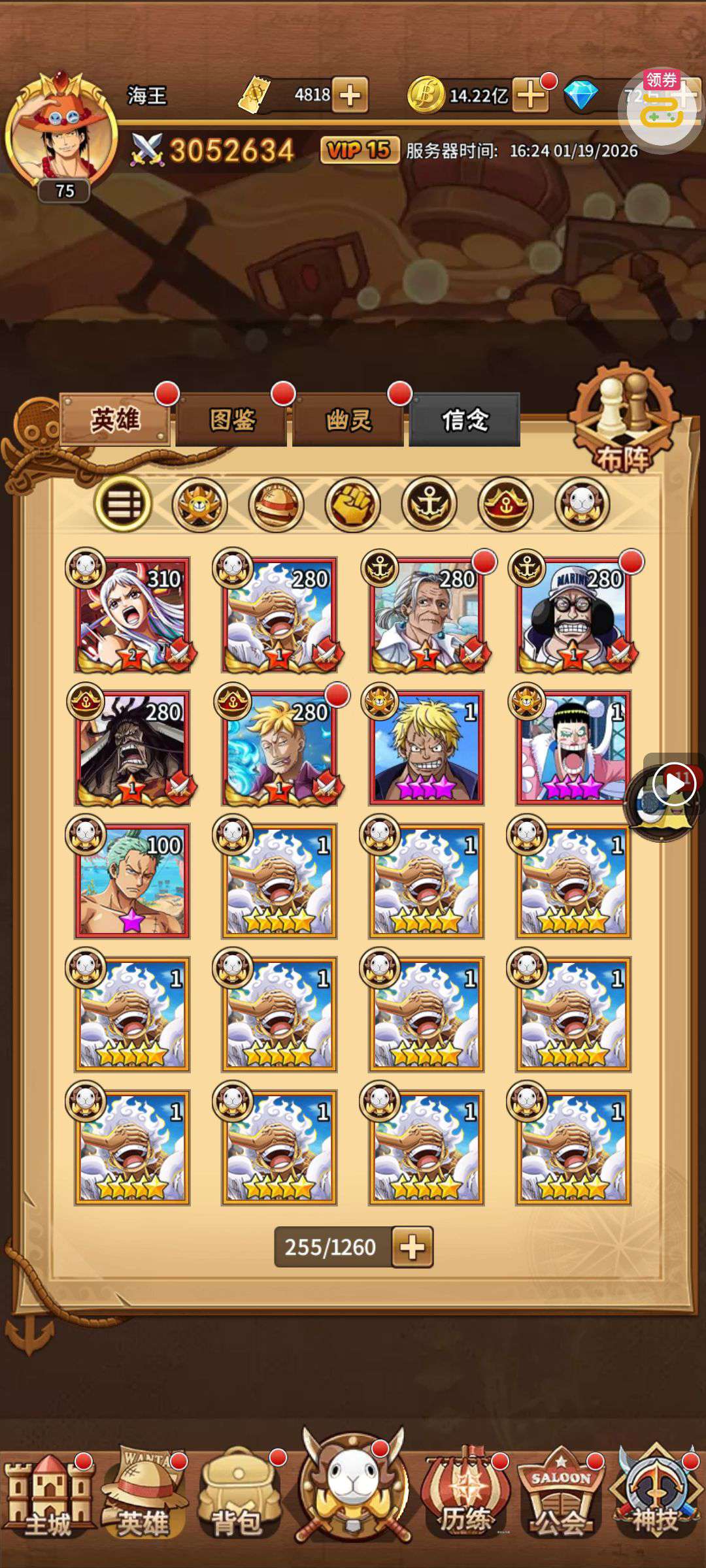Add gold coins next to 14.22亿
The width and height of the screenshot is (706, 1568).
coord(529,95)
